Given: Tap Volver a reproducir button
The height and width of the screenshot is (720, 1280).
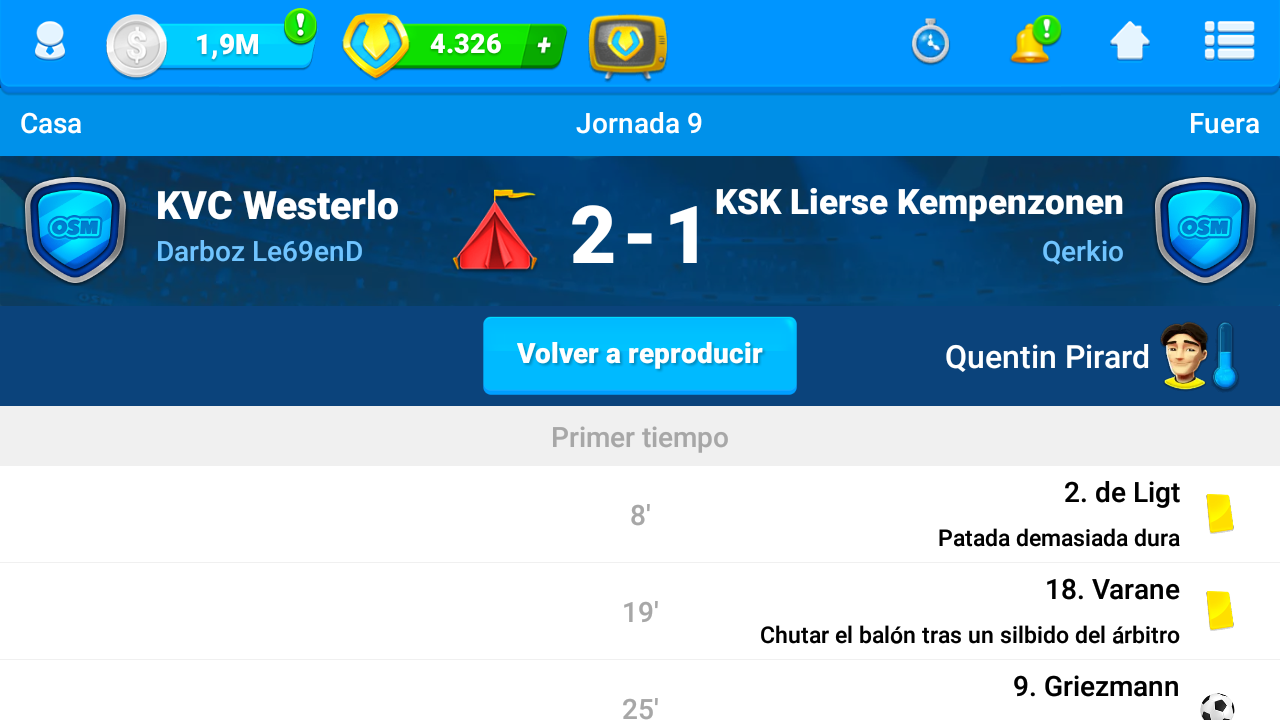Looking at the screenshot, I should pos(640,355).
